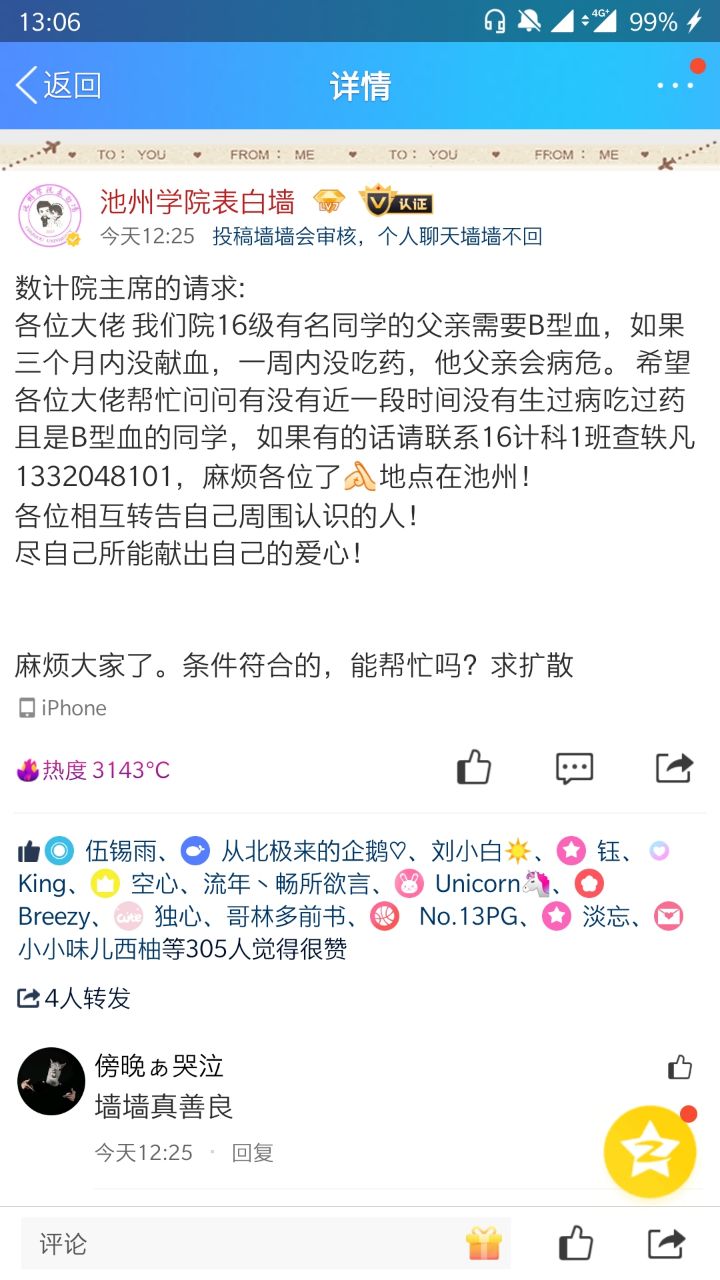Open the avatar of commenter 傍晚ぁ哭泣

[51, 1081]
